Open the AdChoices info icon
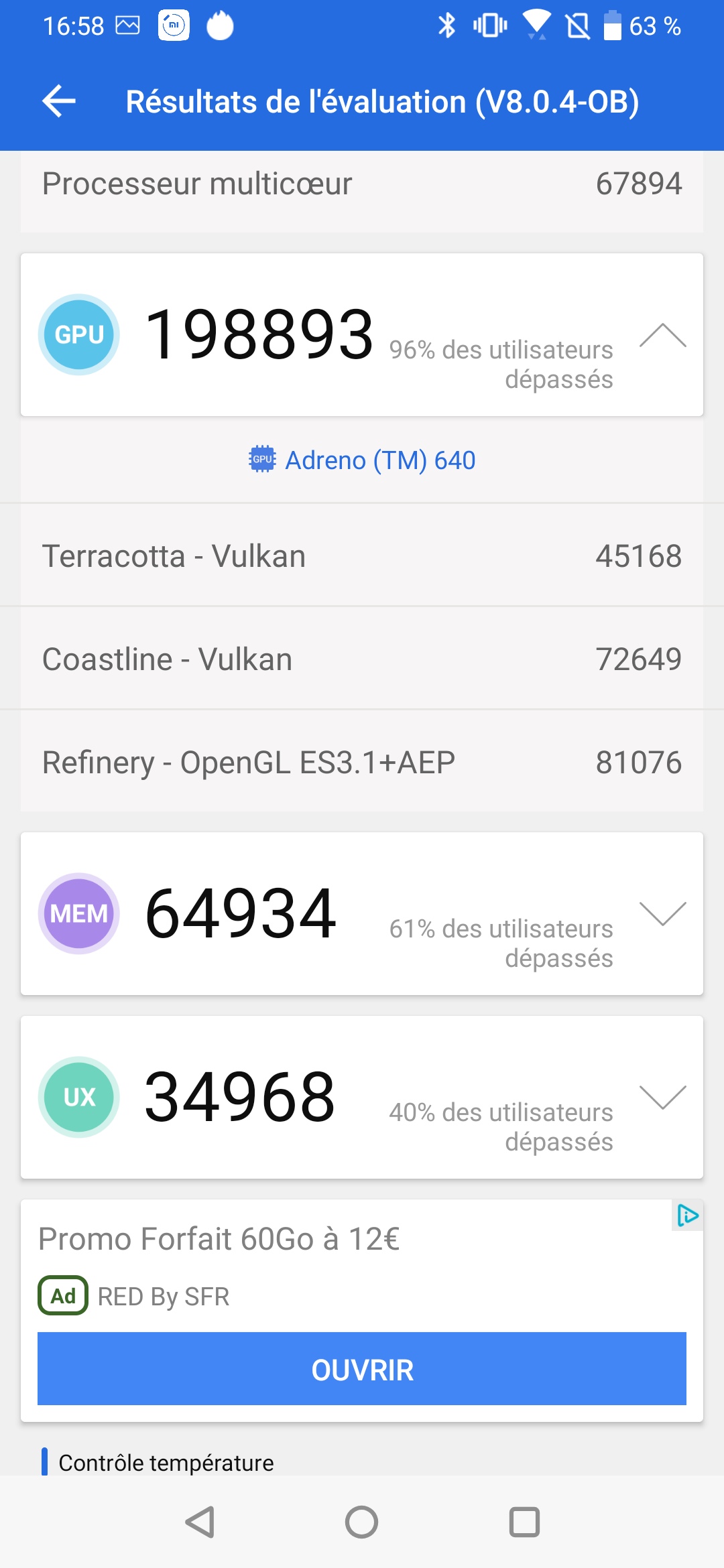724x1568 pixels. (687, 1215)
